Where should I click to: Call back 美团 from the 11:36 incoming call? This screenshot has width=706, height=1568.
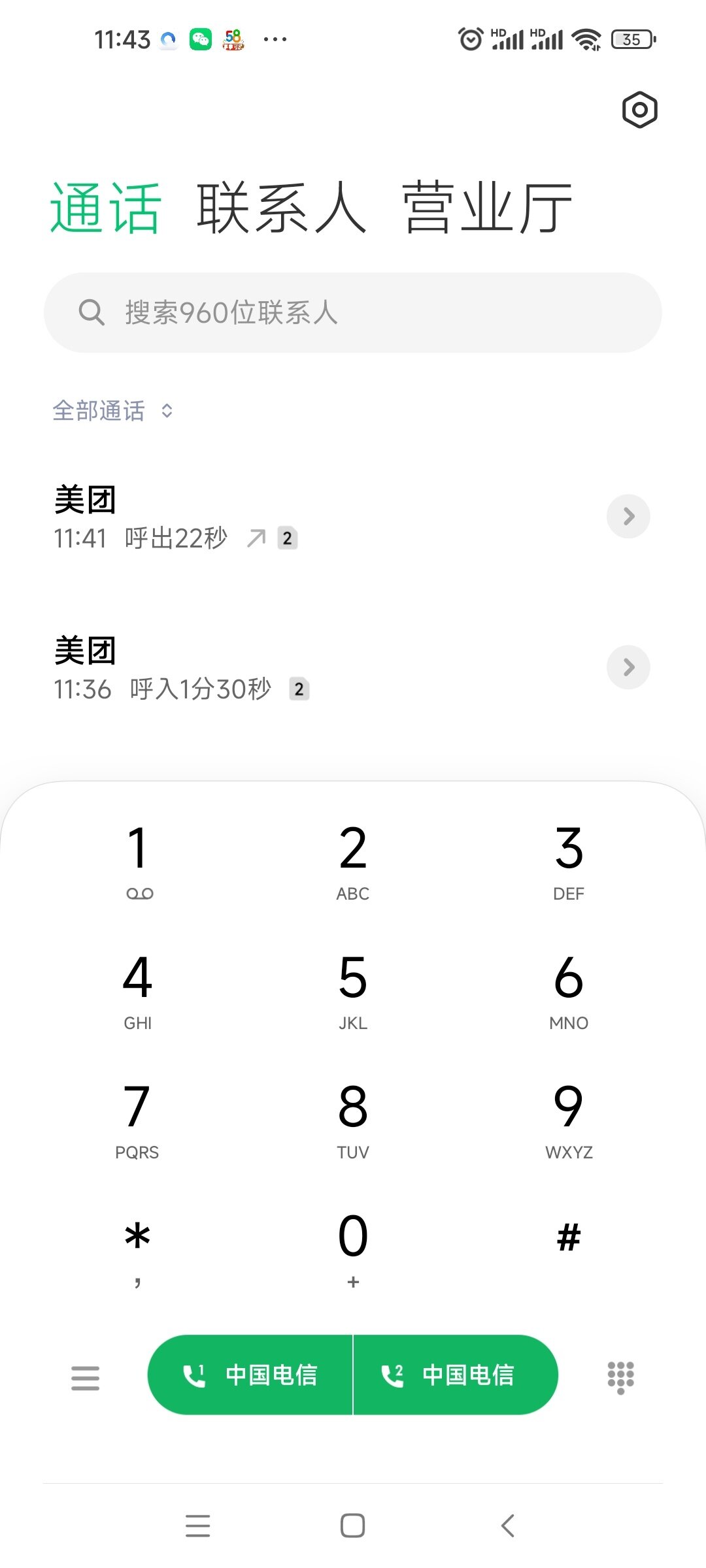(261, 668)
